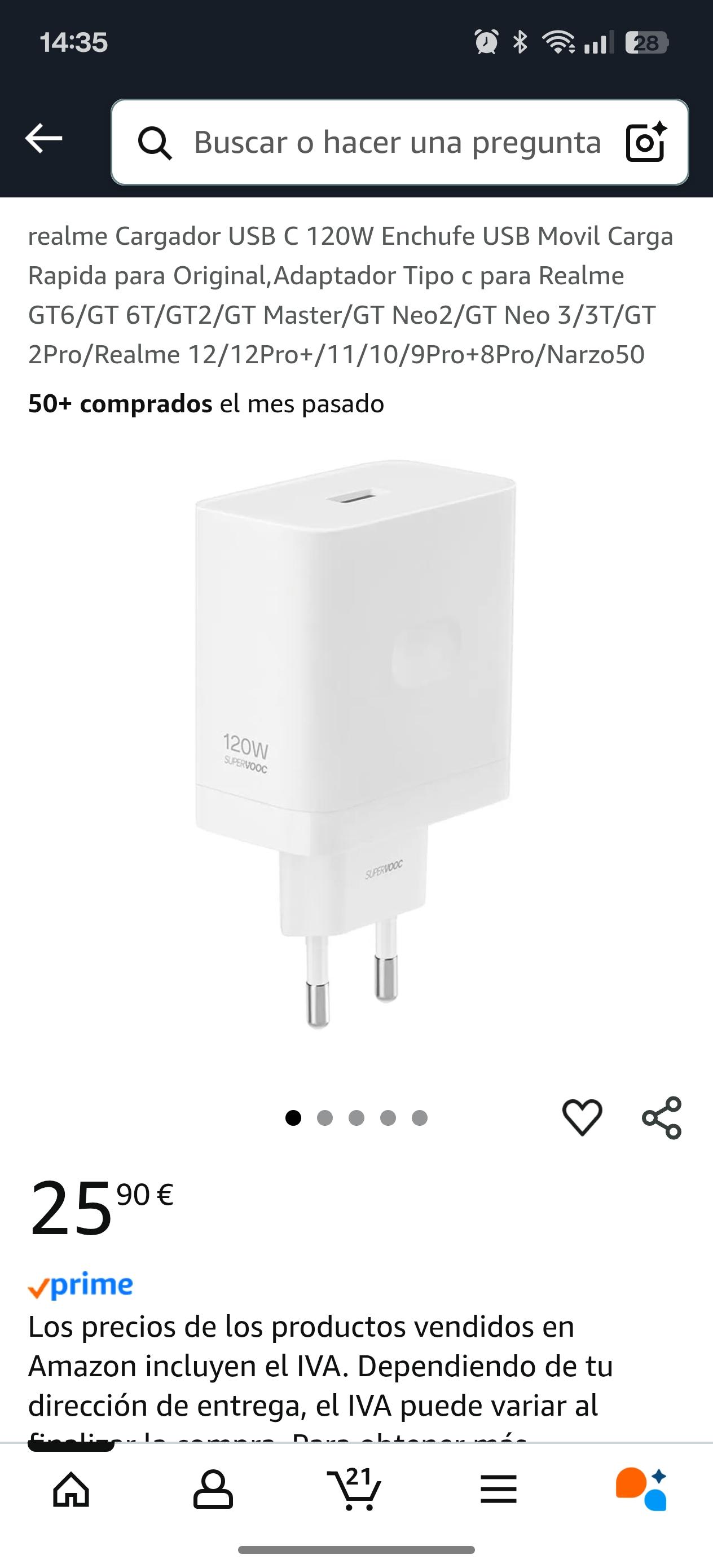Viewport: 713px width, 1568px height.
Task: Go back using the top arrow
Action: tap(43, 139)
